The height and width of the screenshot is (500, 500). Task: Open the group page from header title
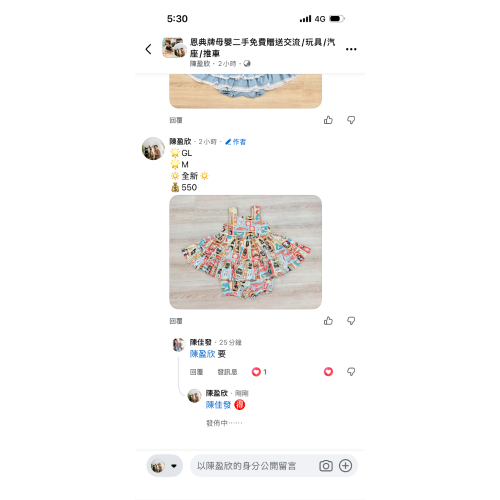click(x=262, y=47)
